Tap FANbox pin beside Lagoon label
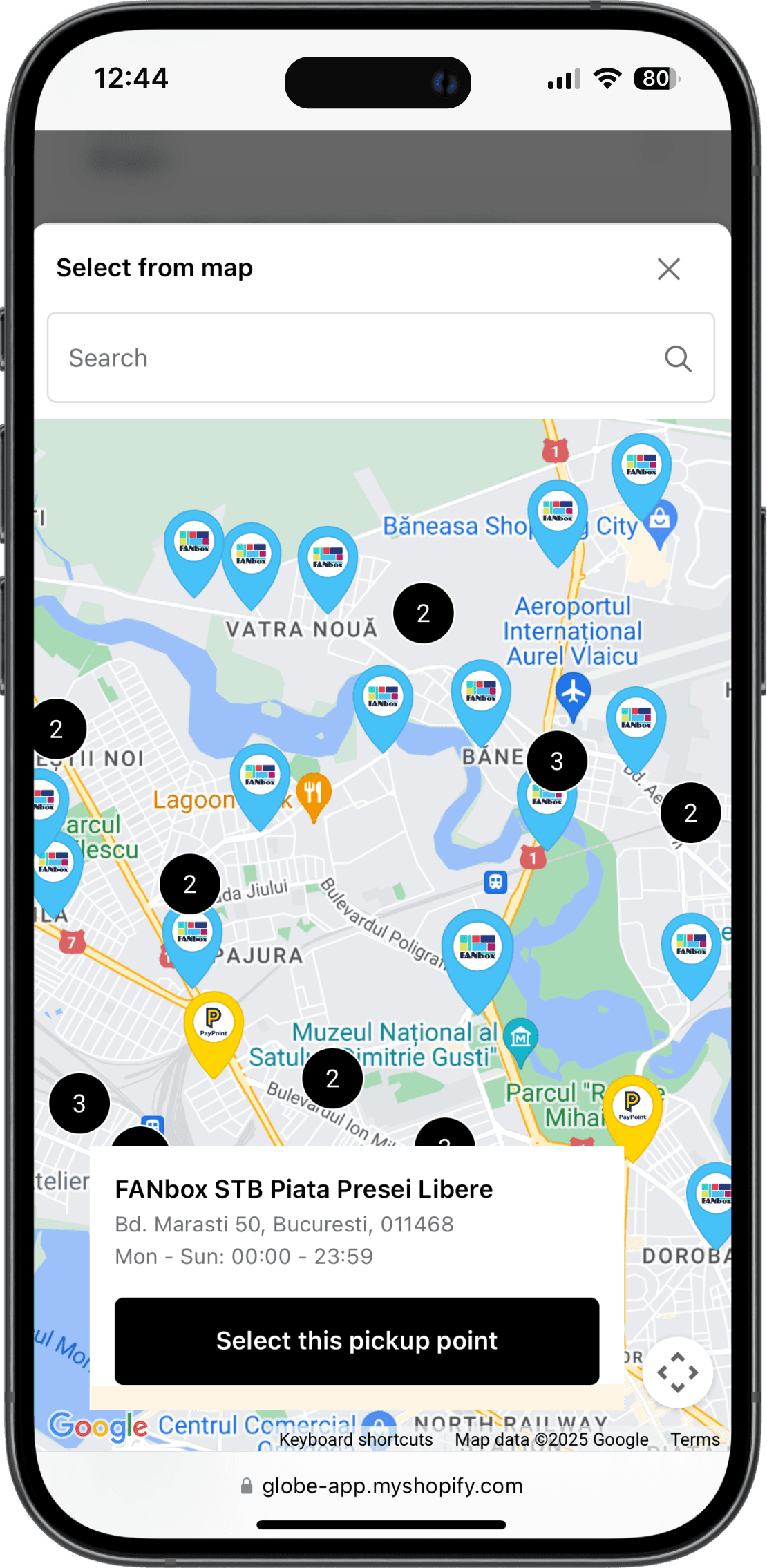Screen dimensions: 767x1568 pos(260,775)
